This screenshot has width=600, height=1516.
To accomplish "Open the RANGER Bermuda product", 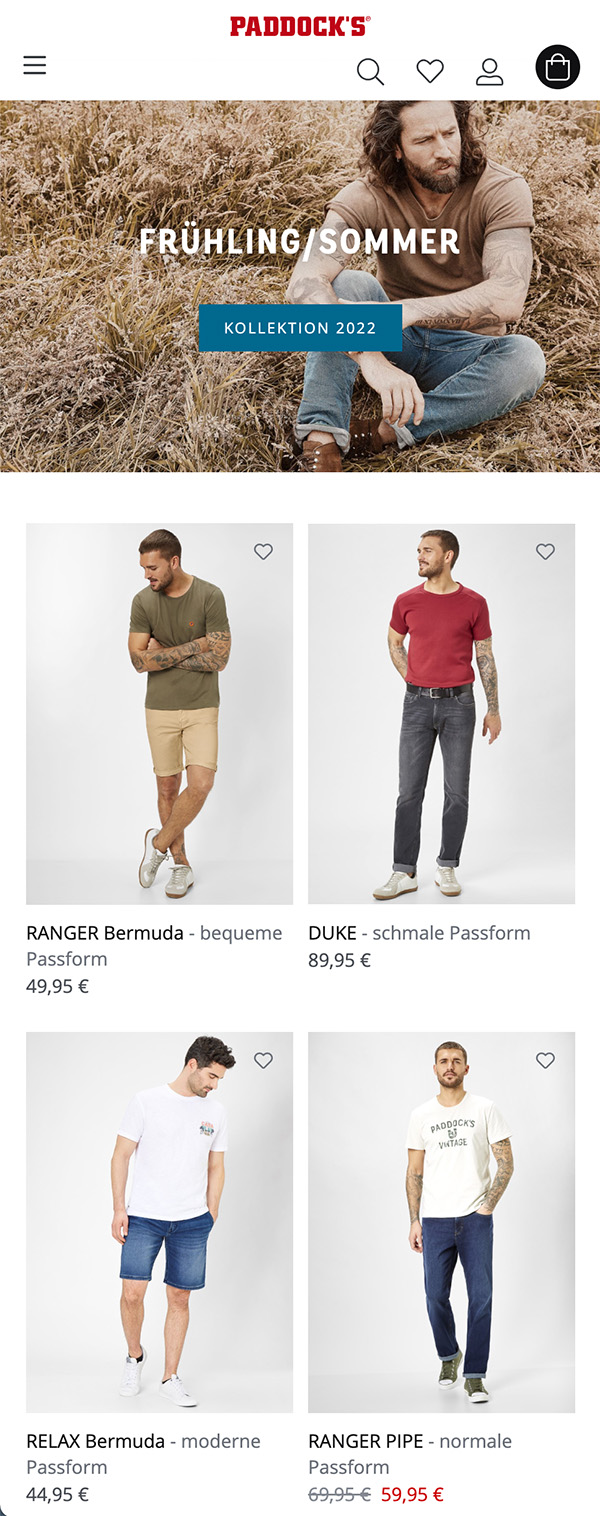I will pyautogui.click(x=160, y=714).
